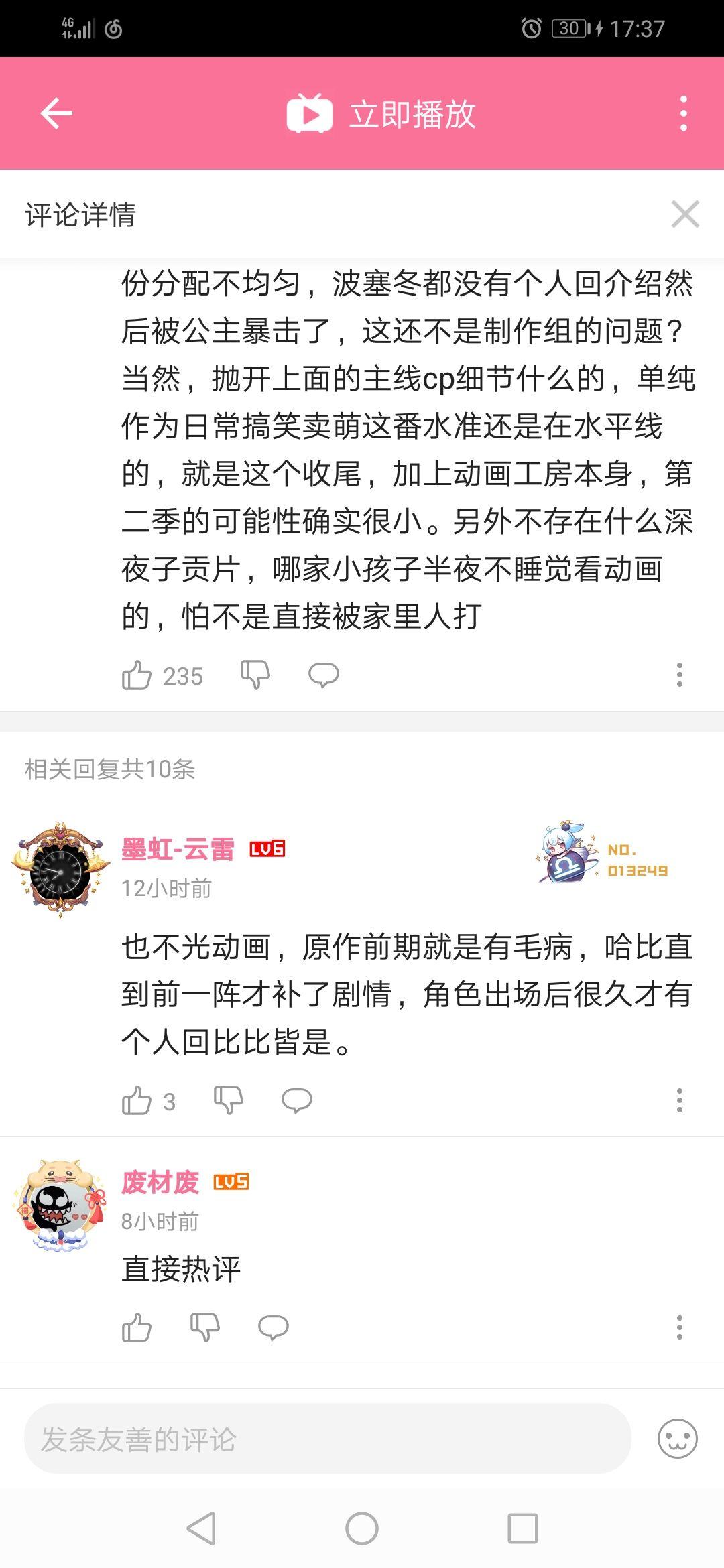Like 废材废's reply 直接热评
Image resolution: width=724 pixels, height=1568 pixels.
pos(137,1327)
